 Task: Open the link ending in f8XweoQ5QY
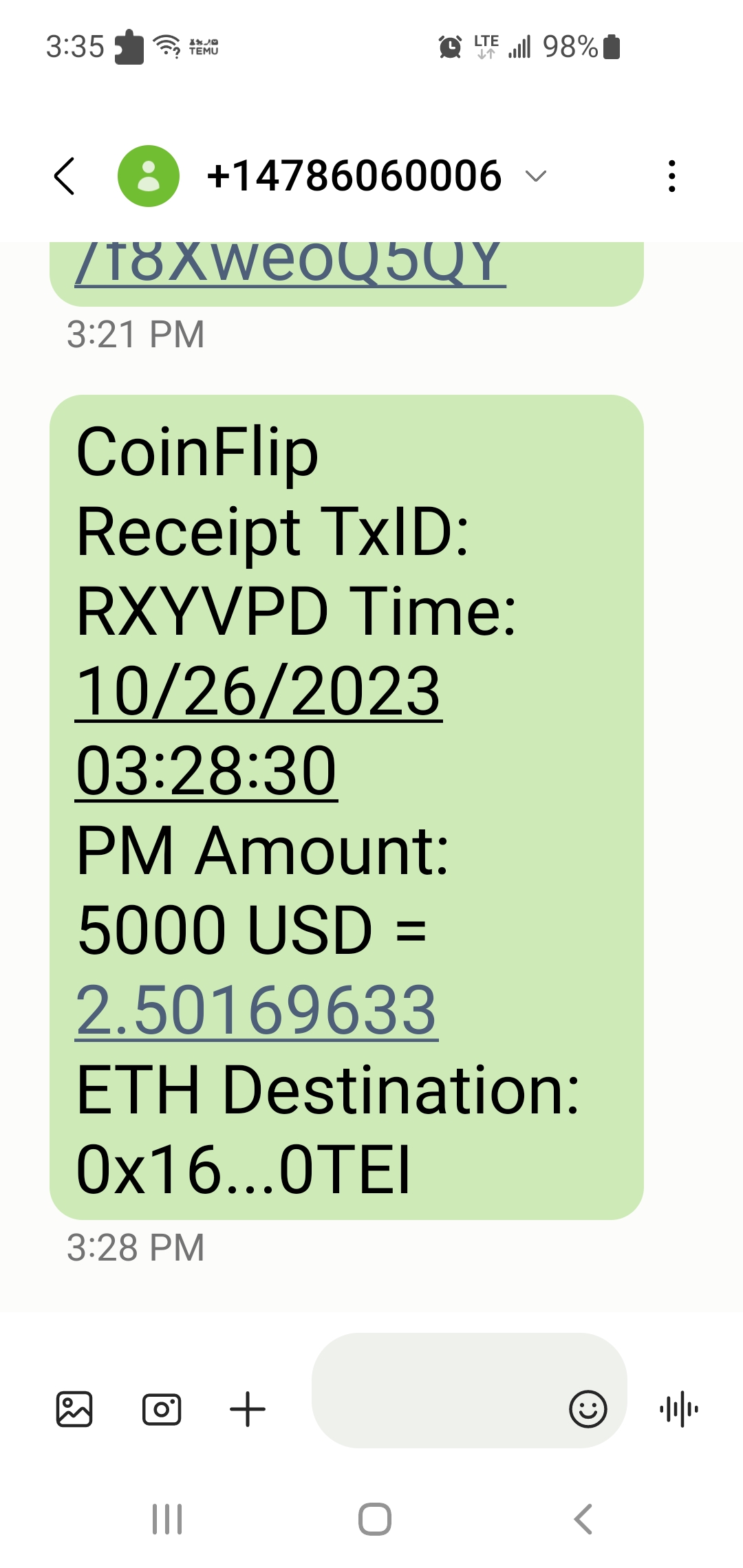point(290,264)
